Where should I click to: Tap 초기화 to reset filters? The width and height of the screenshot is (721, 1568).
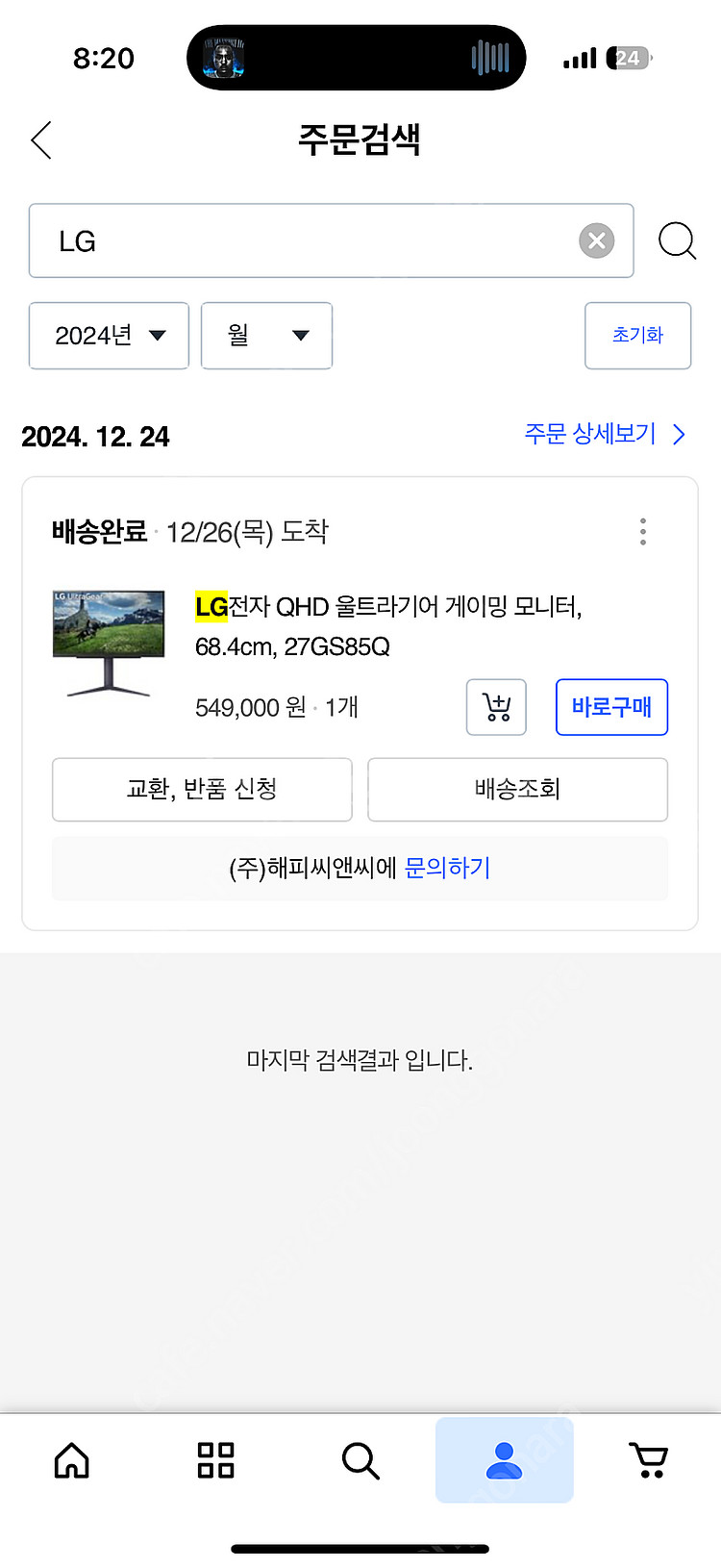point(637,336)
